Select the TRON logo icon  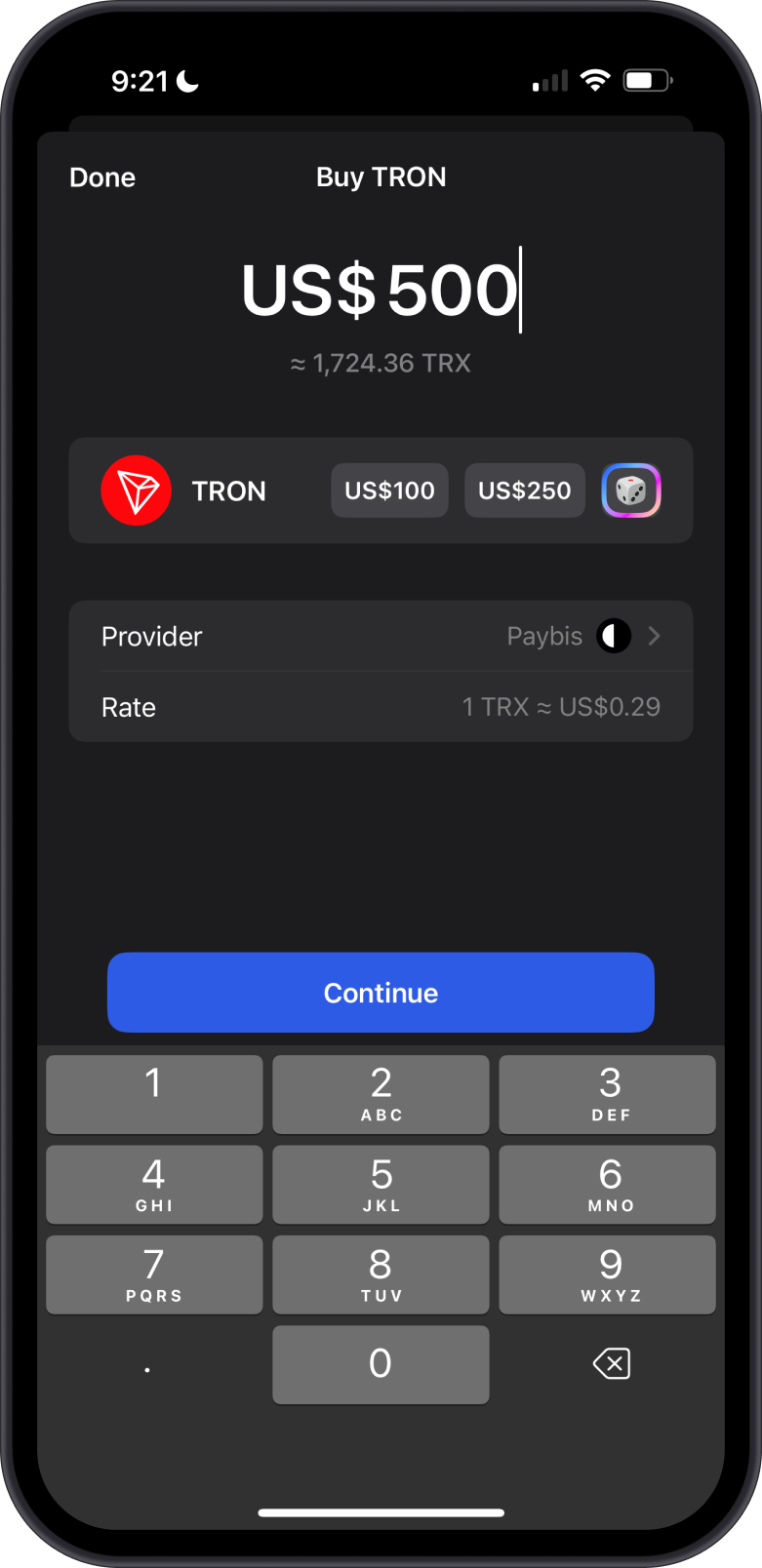(x=137, y=490)
